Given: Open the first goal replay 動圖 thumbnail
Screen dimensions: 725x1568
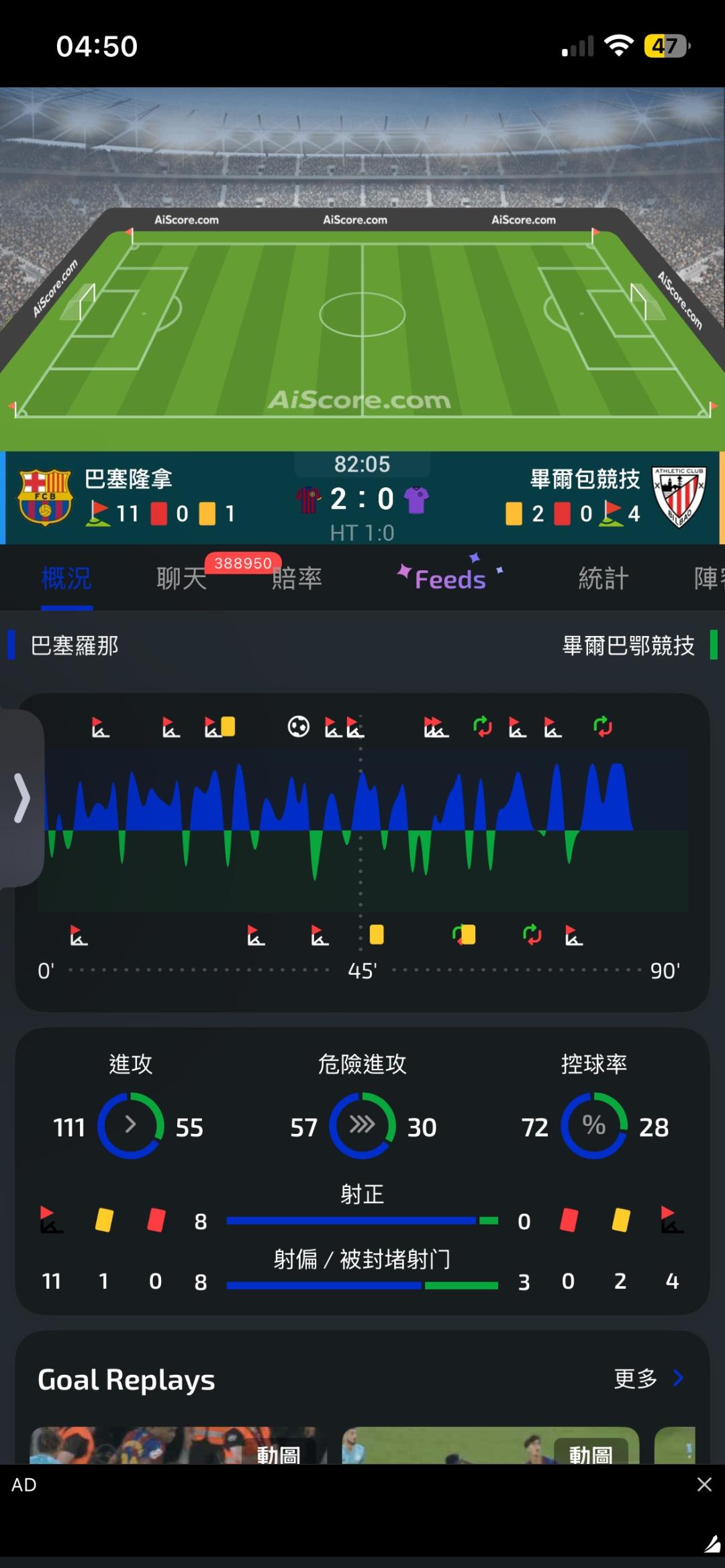Looking at the screenshot, I should [172, 1445].
